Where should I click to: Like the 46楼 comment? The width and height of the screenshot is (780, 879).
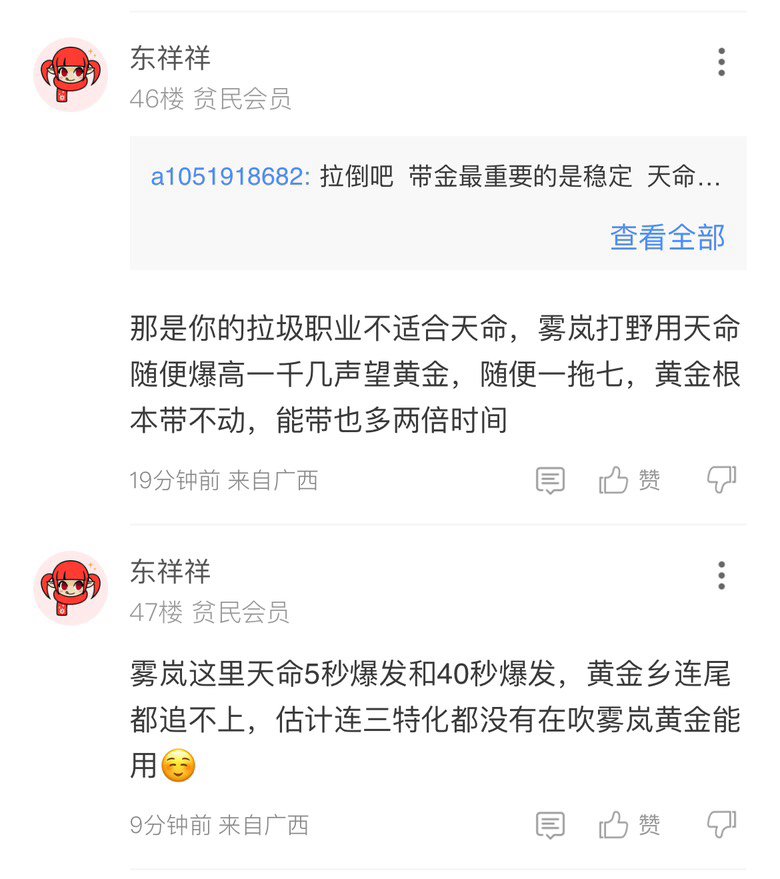click(630, 480)
